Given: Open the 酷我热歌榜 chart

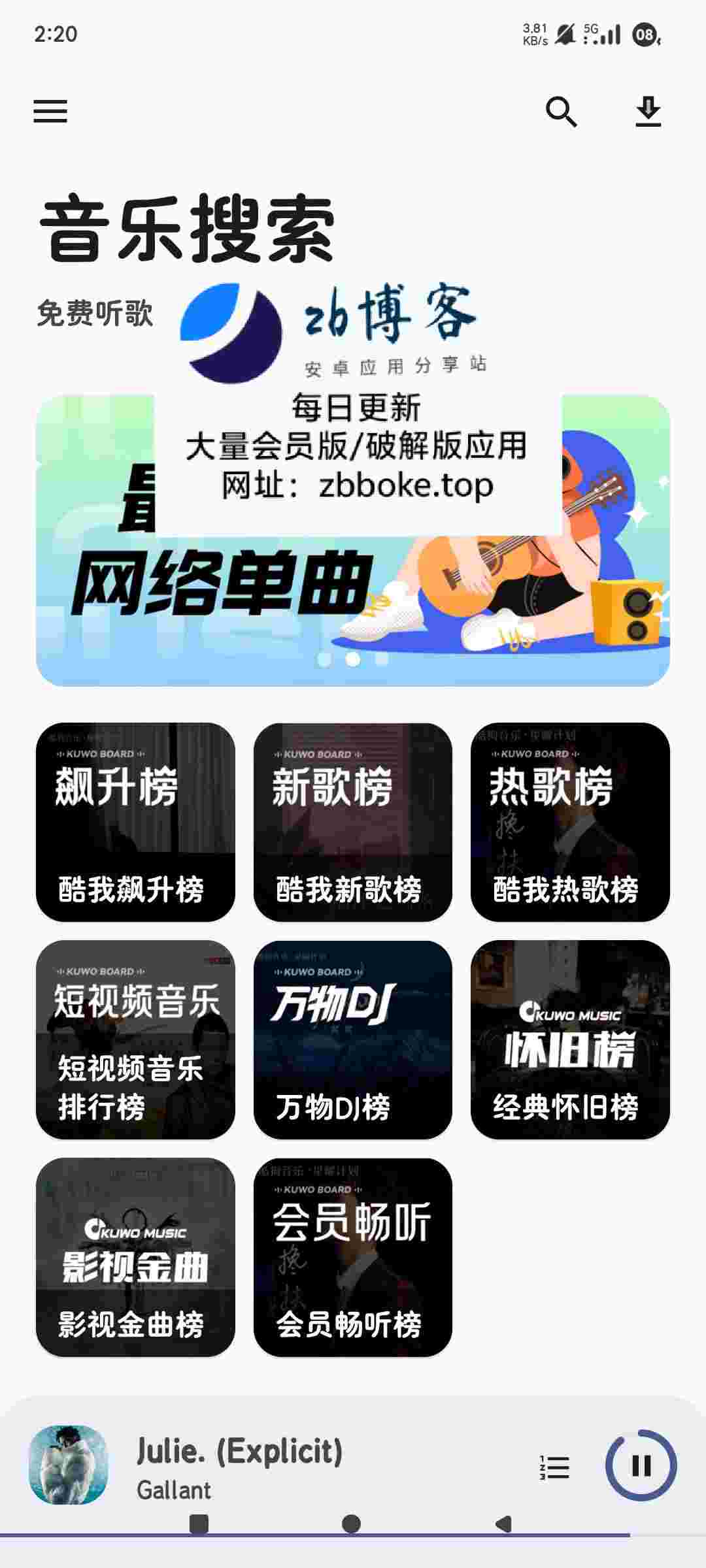Looking at the screenshot, I should [570, 822].
